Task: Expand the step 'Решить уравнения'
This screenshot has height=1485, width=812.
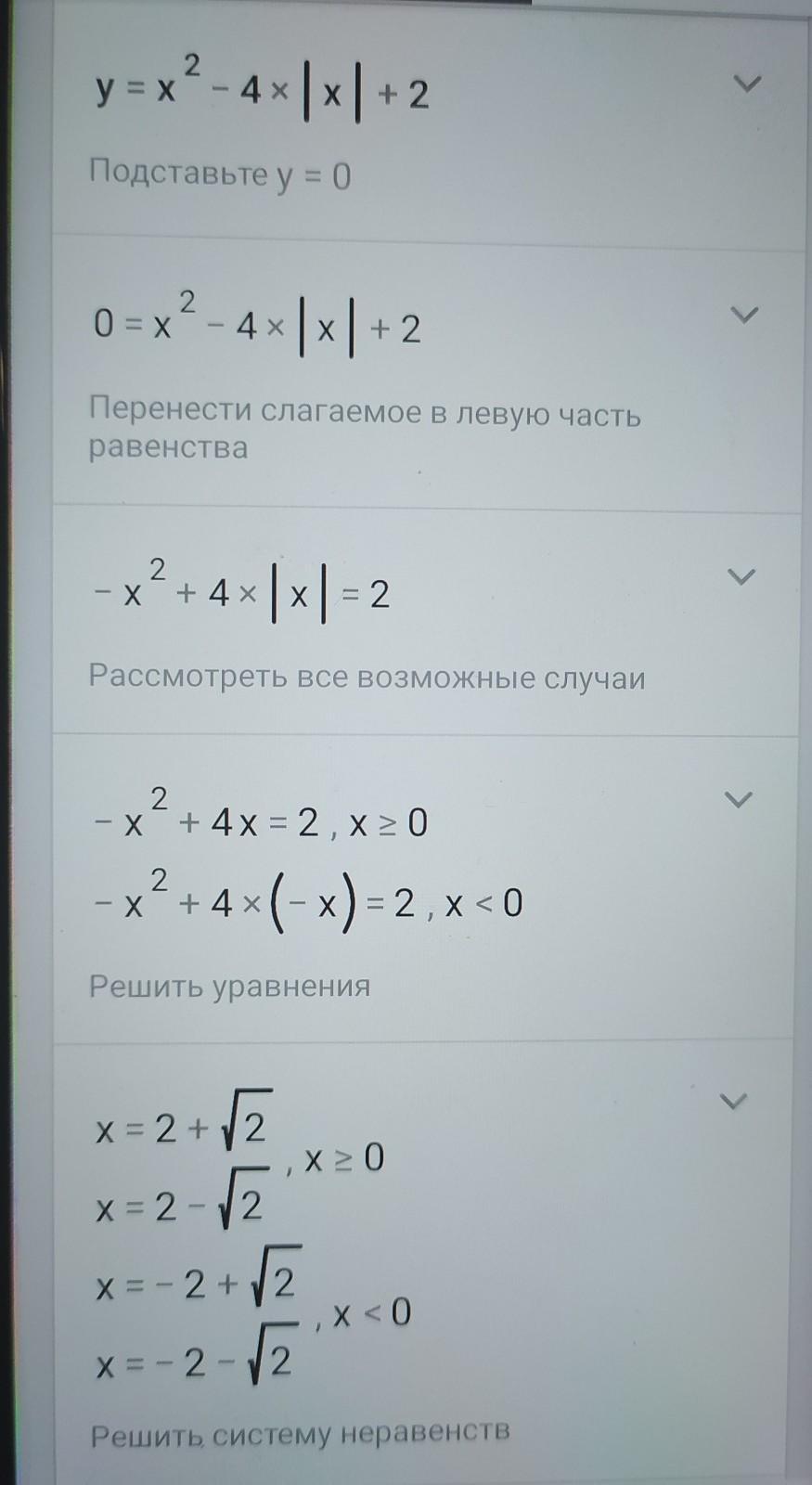Action: coord(738,799)
